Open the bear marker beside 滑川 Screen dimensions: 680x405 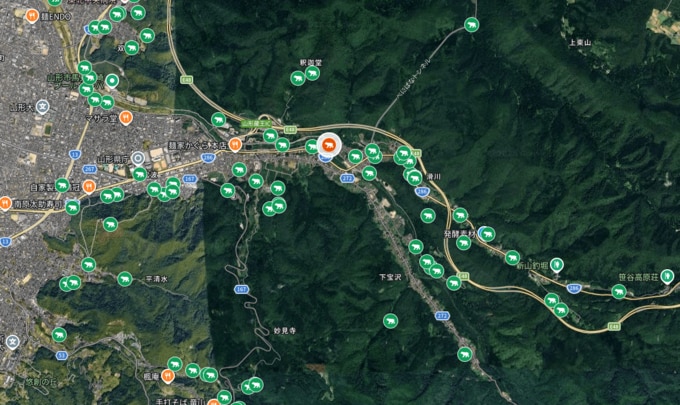click(x=414, y=178)
